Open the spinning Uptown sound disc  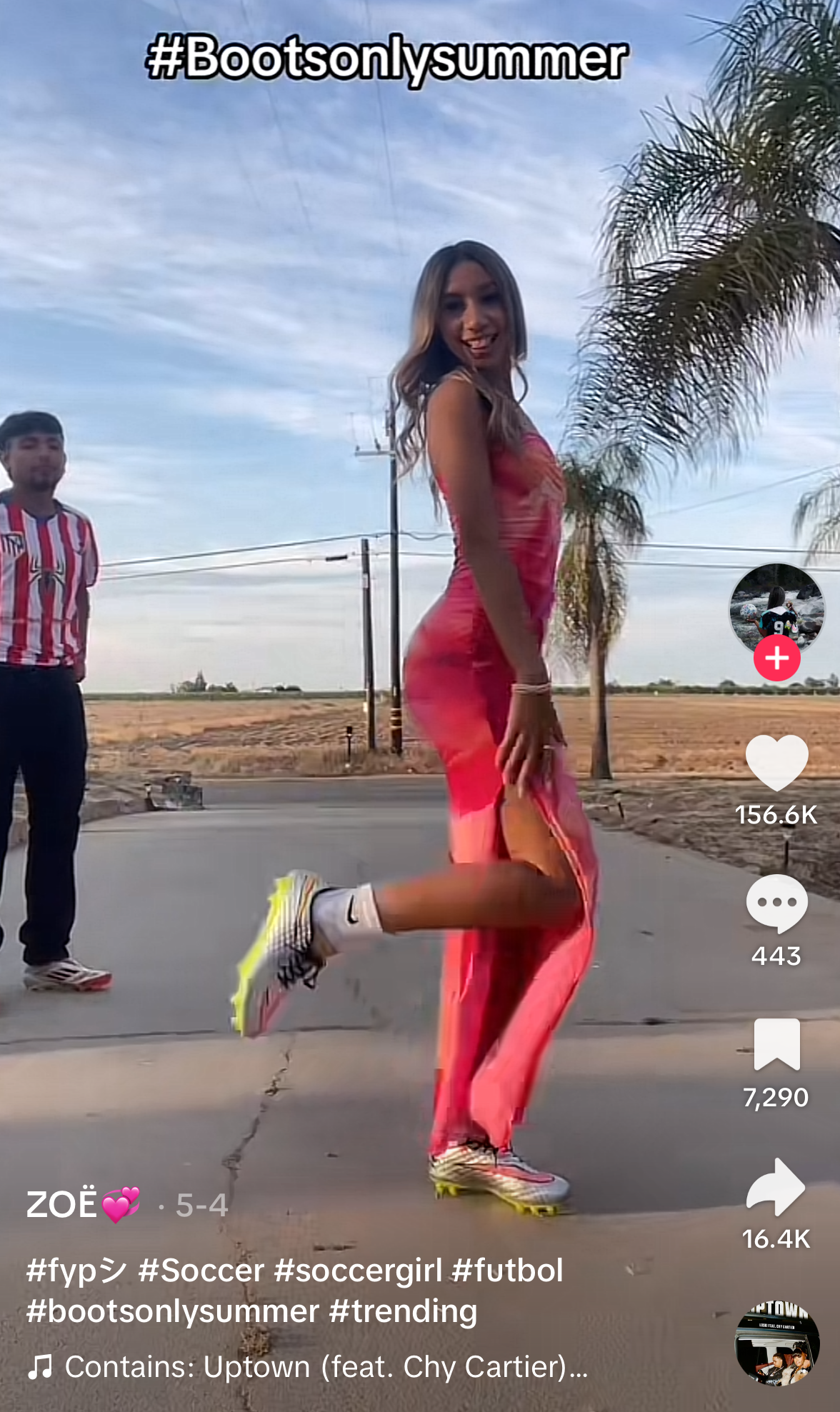[x=777, y=1343]
